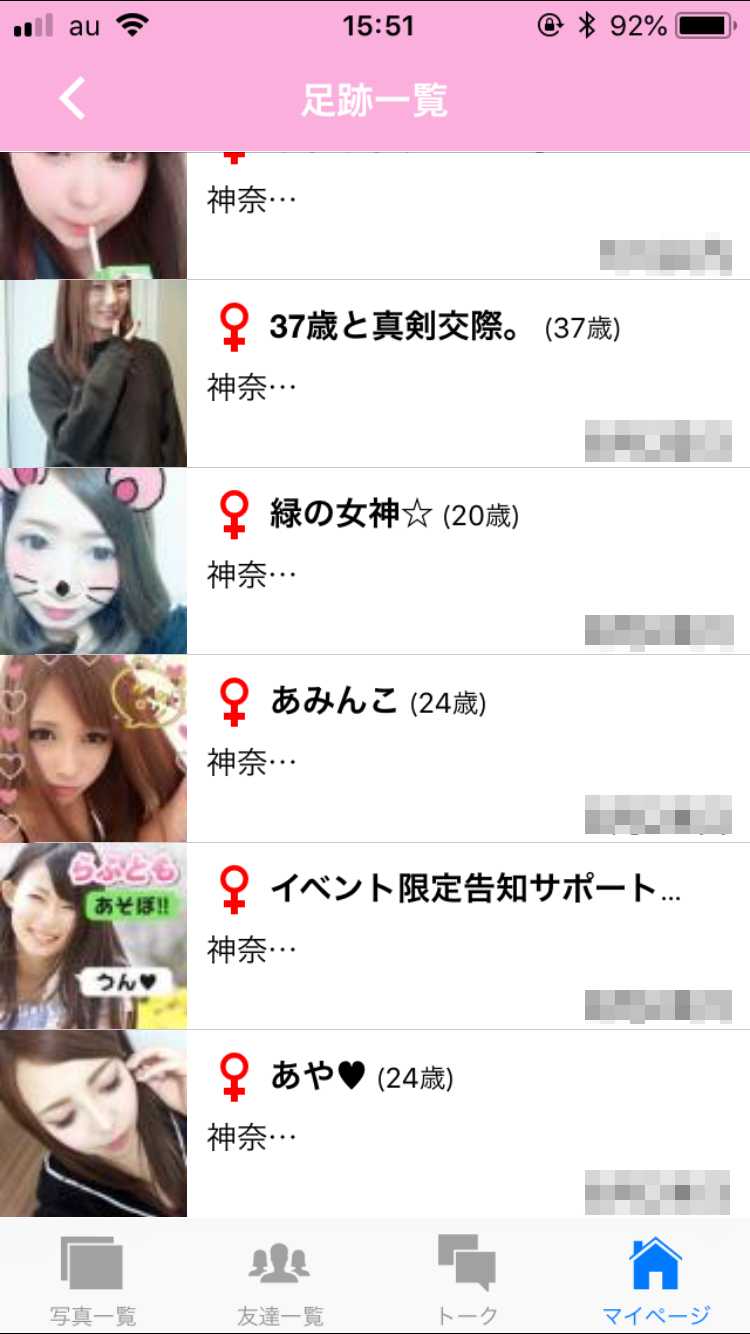Image resolution: width=750 pixels, height=1334 pixels.
Task: Go back from the 足跡一覧 screen
Action: click(x=72, y=99)
